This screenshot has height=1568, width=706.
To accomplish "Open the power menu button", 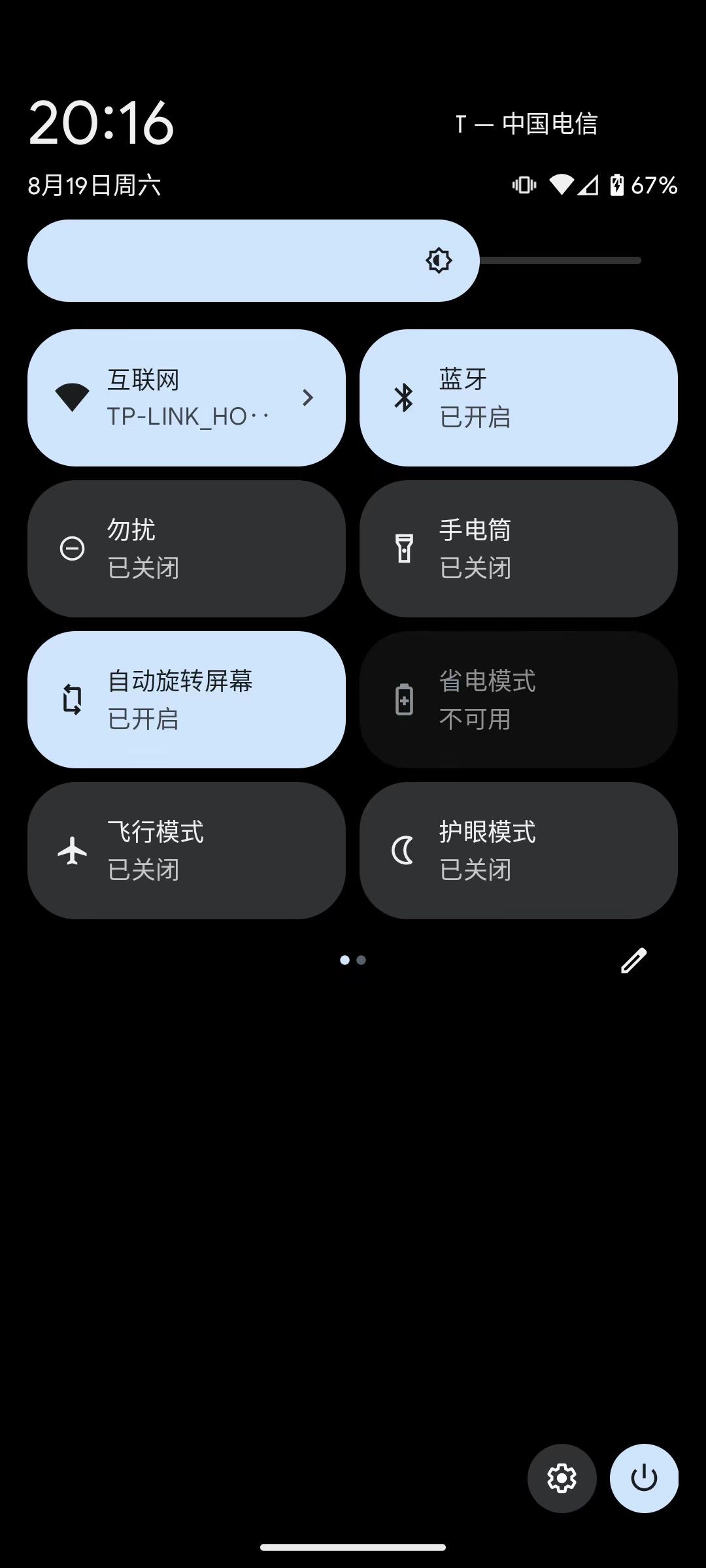I will (x=644, y=1478).
